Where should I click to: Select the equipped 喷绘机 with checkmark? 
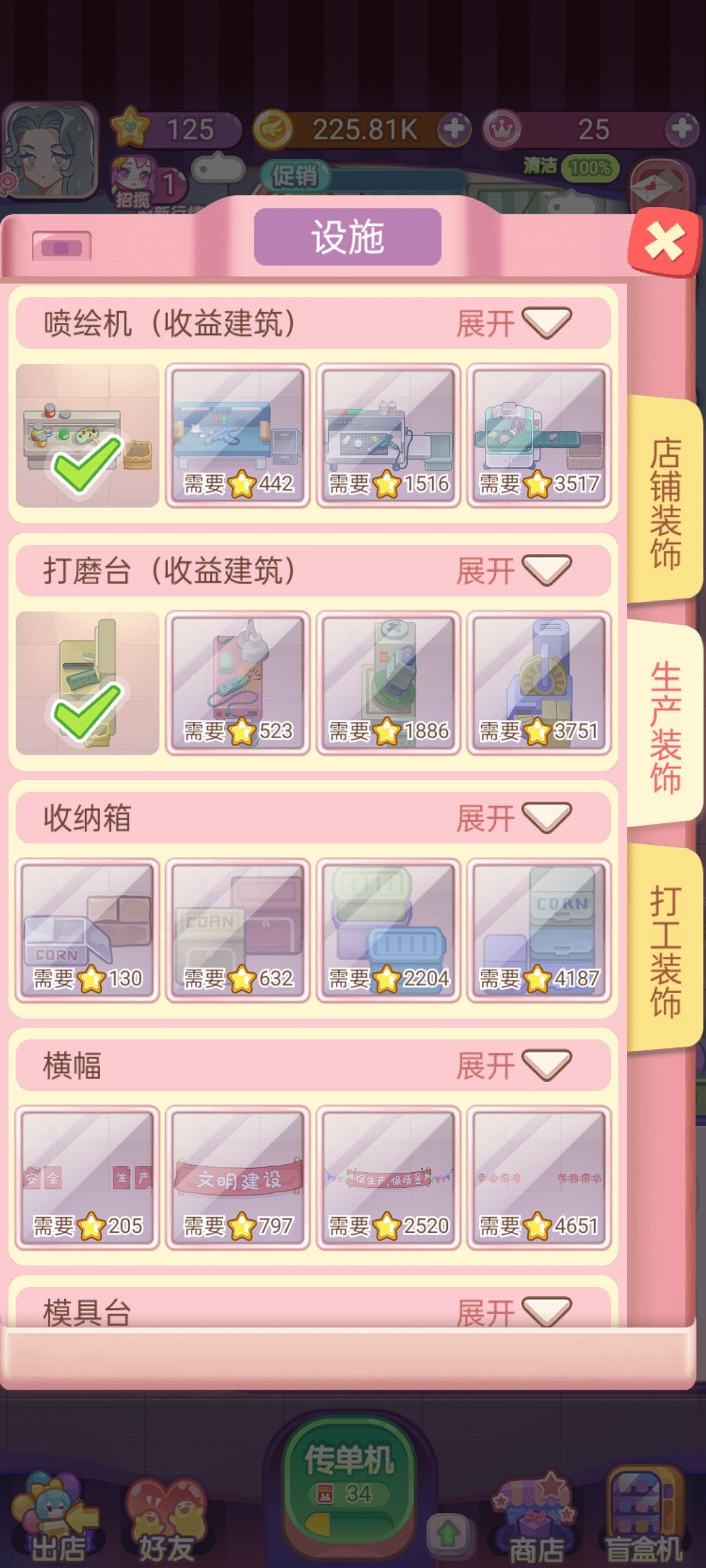[x=88, y=436]
